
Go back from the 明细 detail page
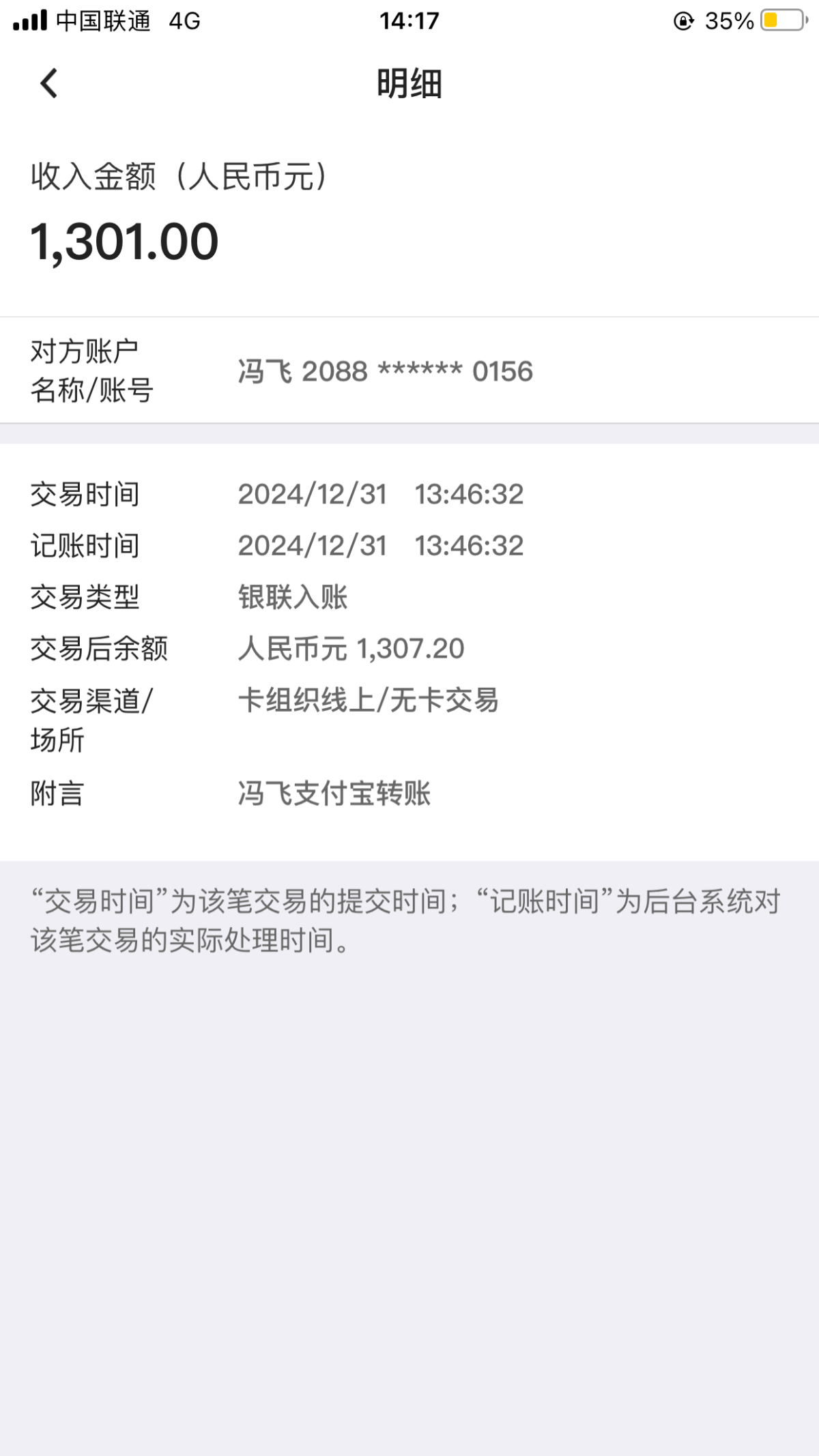click(49, 84)
